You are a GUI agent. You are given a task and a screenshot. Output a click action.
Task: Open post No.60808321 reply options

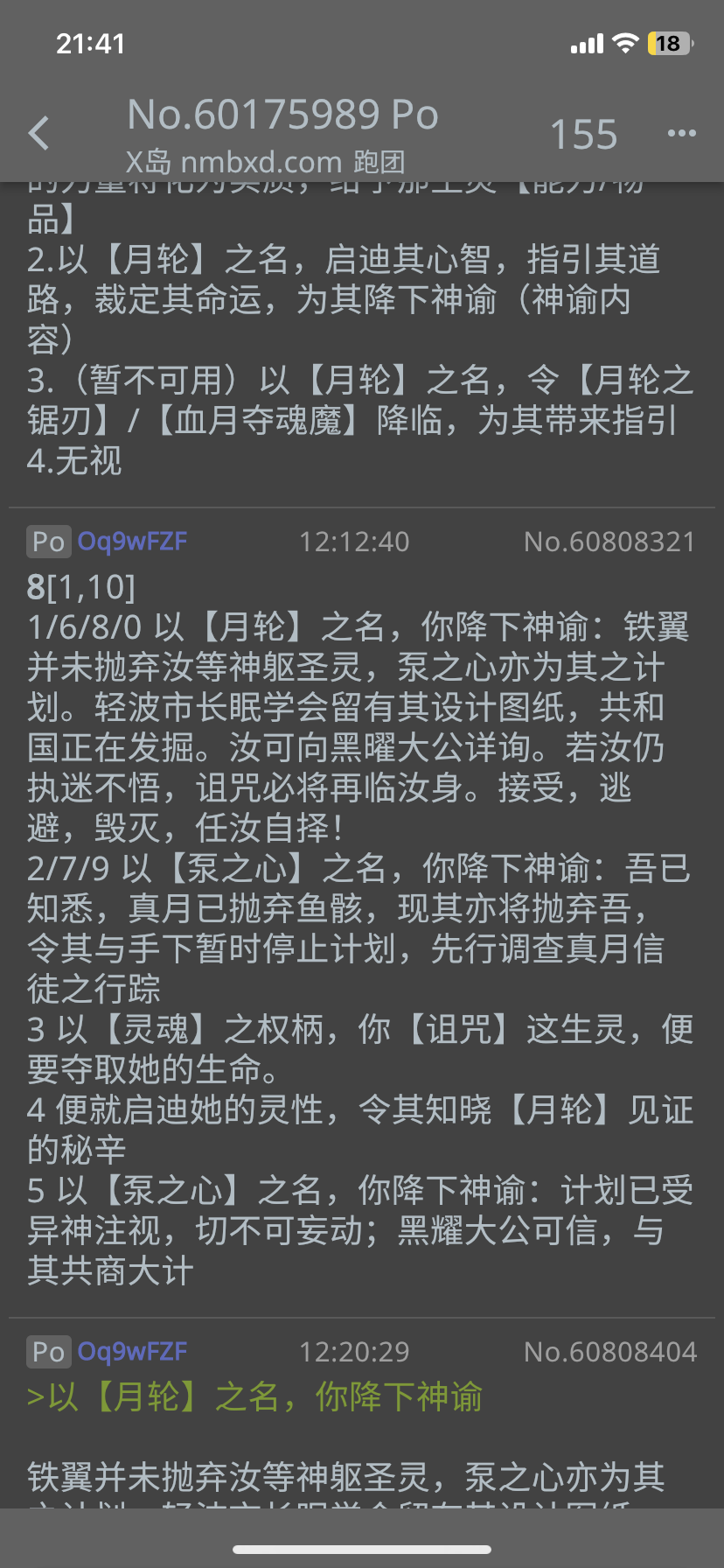609,542
